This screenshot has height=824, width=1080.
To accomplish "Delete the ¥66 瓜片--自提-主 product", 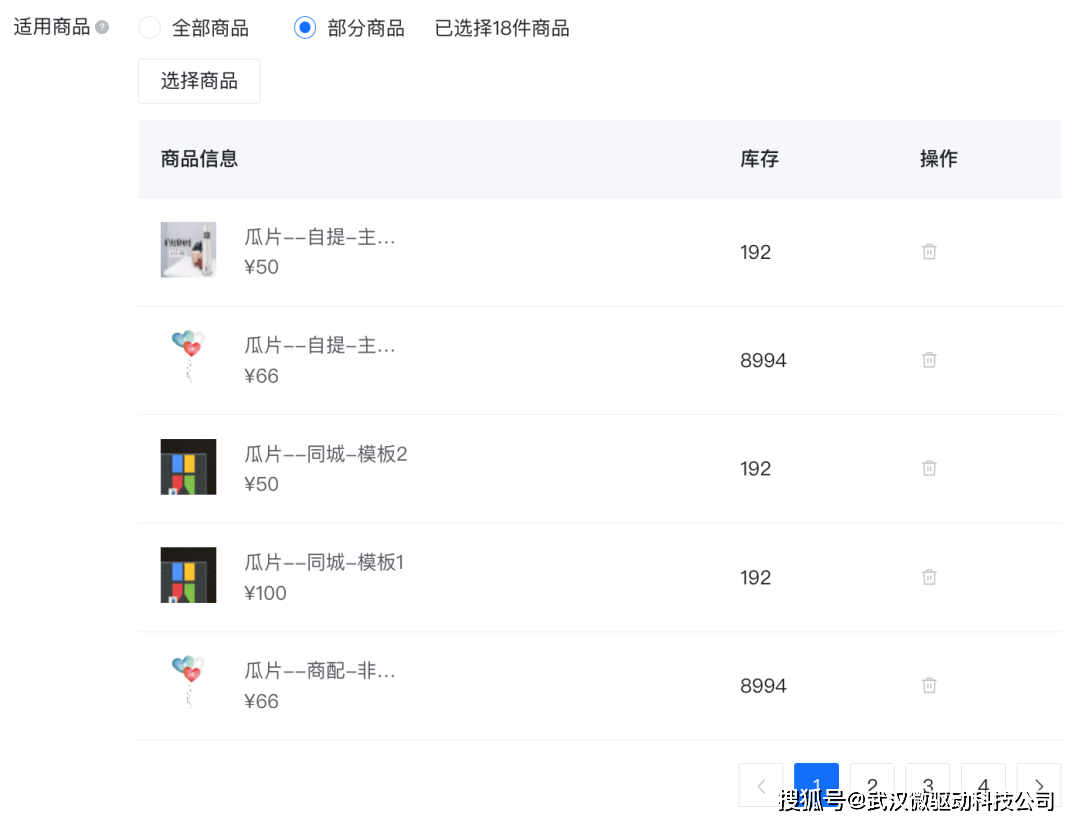I will pyautogui.click(x=929, y=360).
